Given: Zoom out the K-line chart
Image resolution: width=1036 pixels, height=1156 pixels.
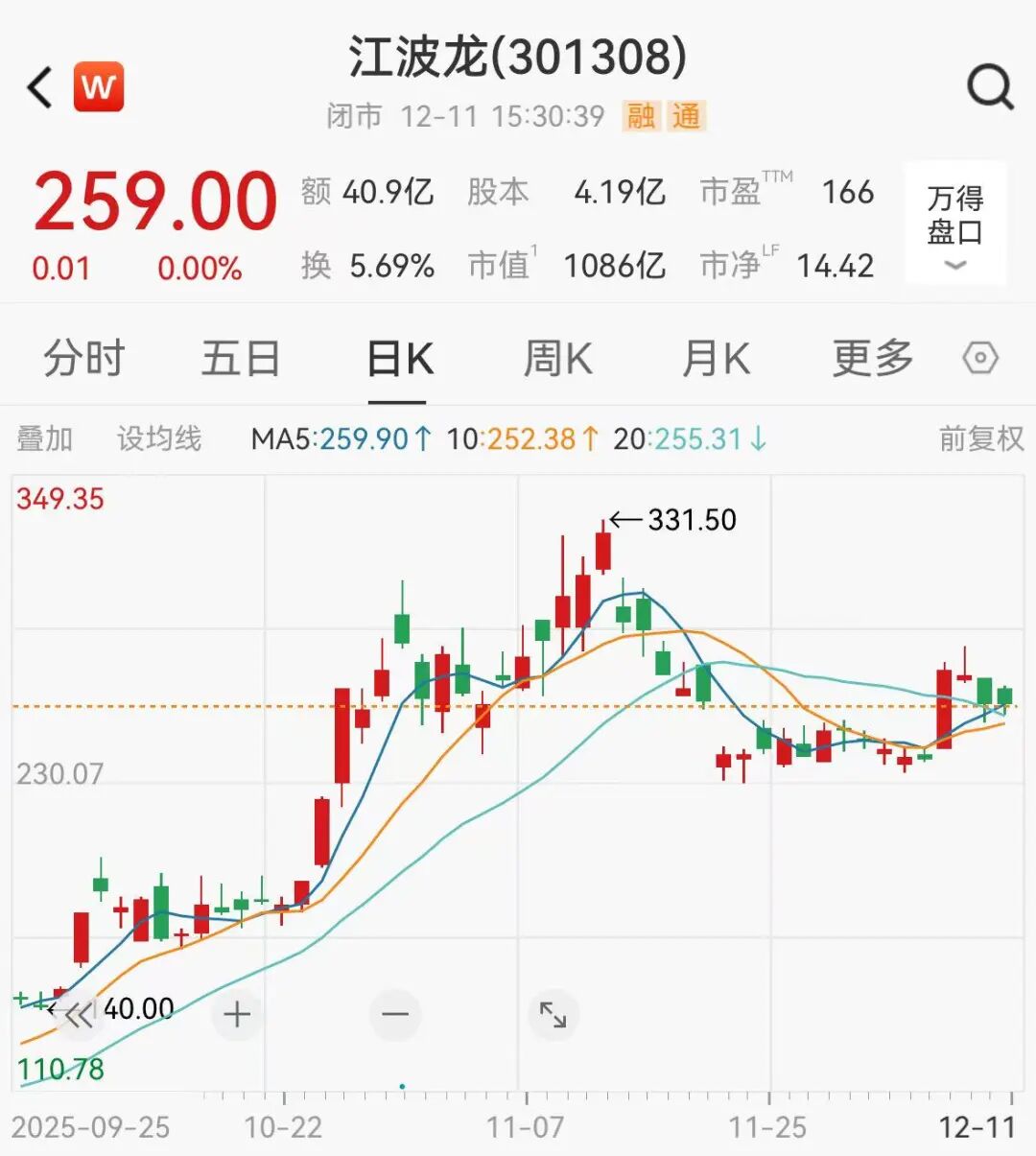Looking at the screenshot, I should coord(395,1013).
